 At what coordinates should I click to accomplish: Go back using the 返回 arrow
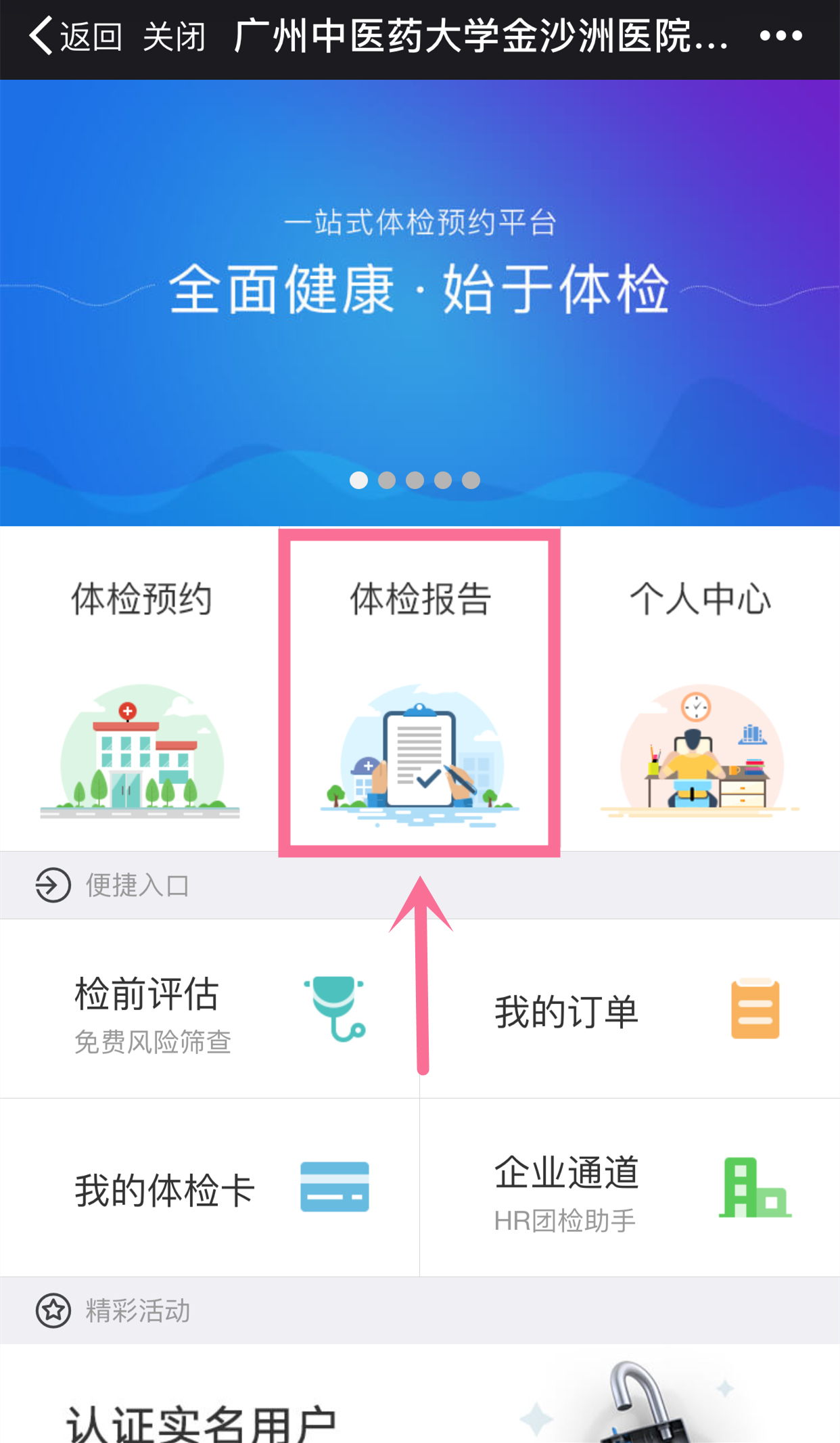[74, 37]
